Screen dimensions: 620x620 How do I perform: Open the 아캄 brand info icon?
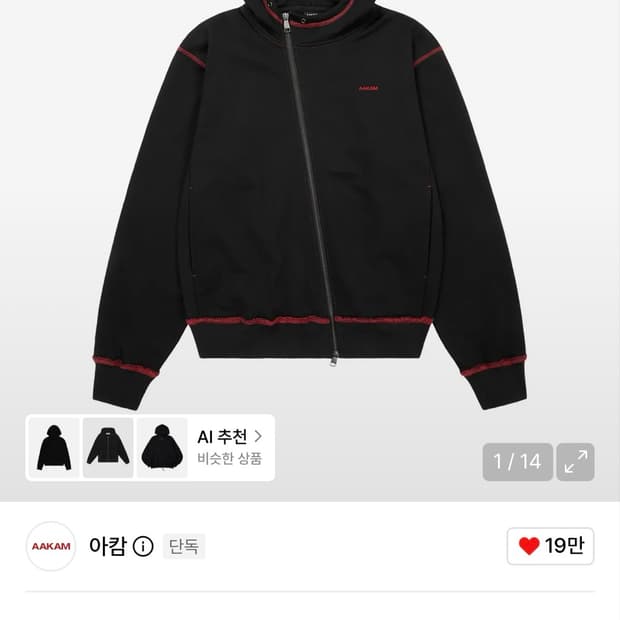pos(143,546)
